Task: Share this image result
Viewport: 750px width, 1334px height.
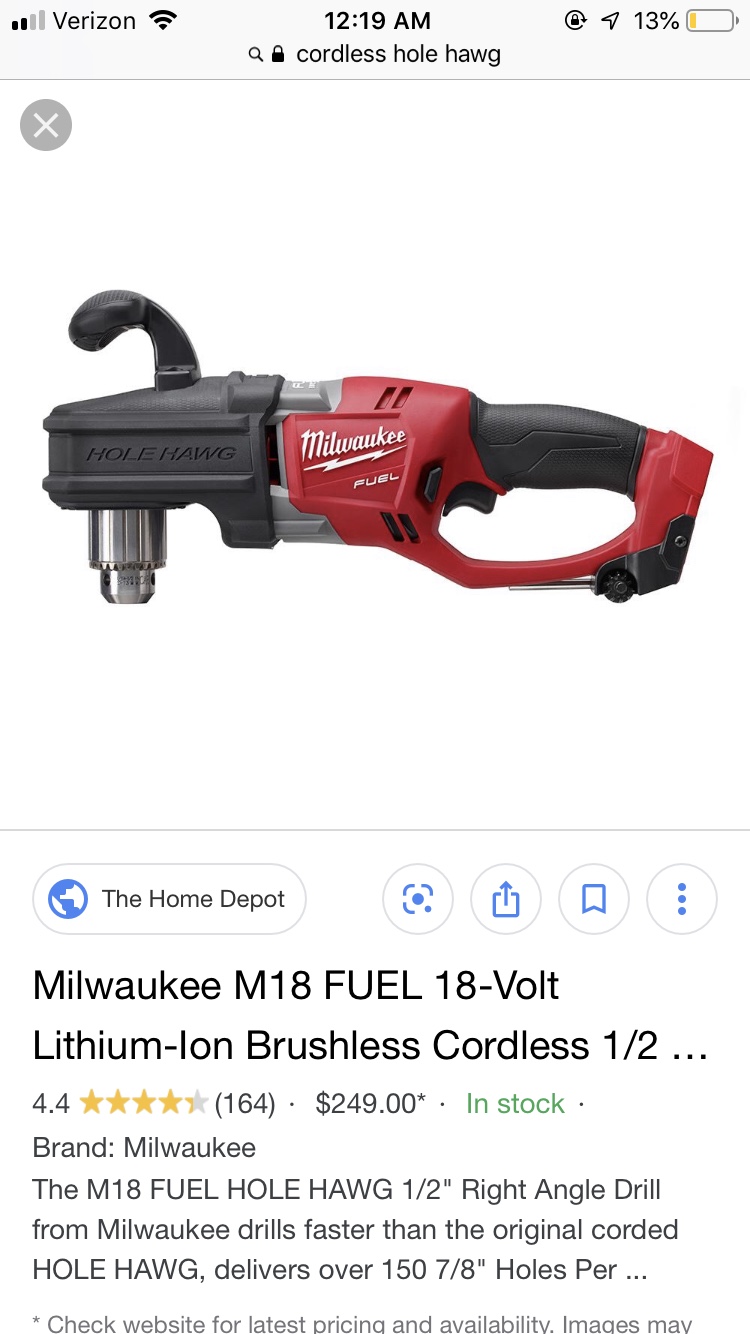Action: tap(506, 899)
